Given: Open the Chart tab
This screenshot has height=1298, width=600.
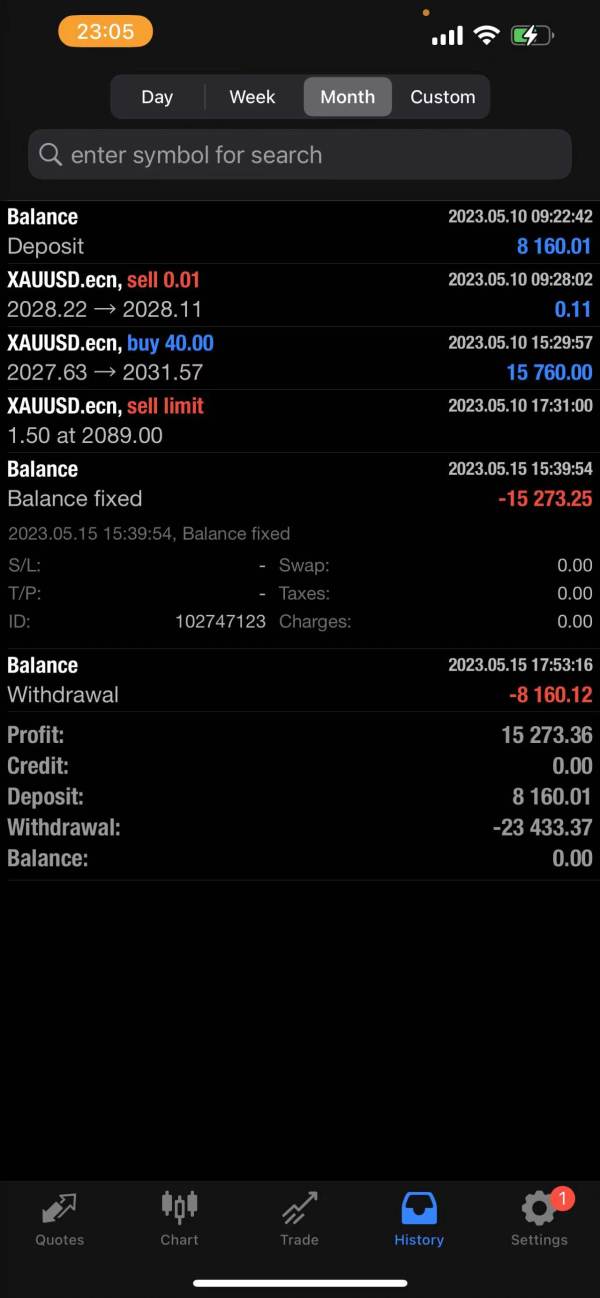Looking at the screenshot, I should [x=179, y=1219].
